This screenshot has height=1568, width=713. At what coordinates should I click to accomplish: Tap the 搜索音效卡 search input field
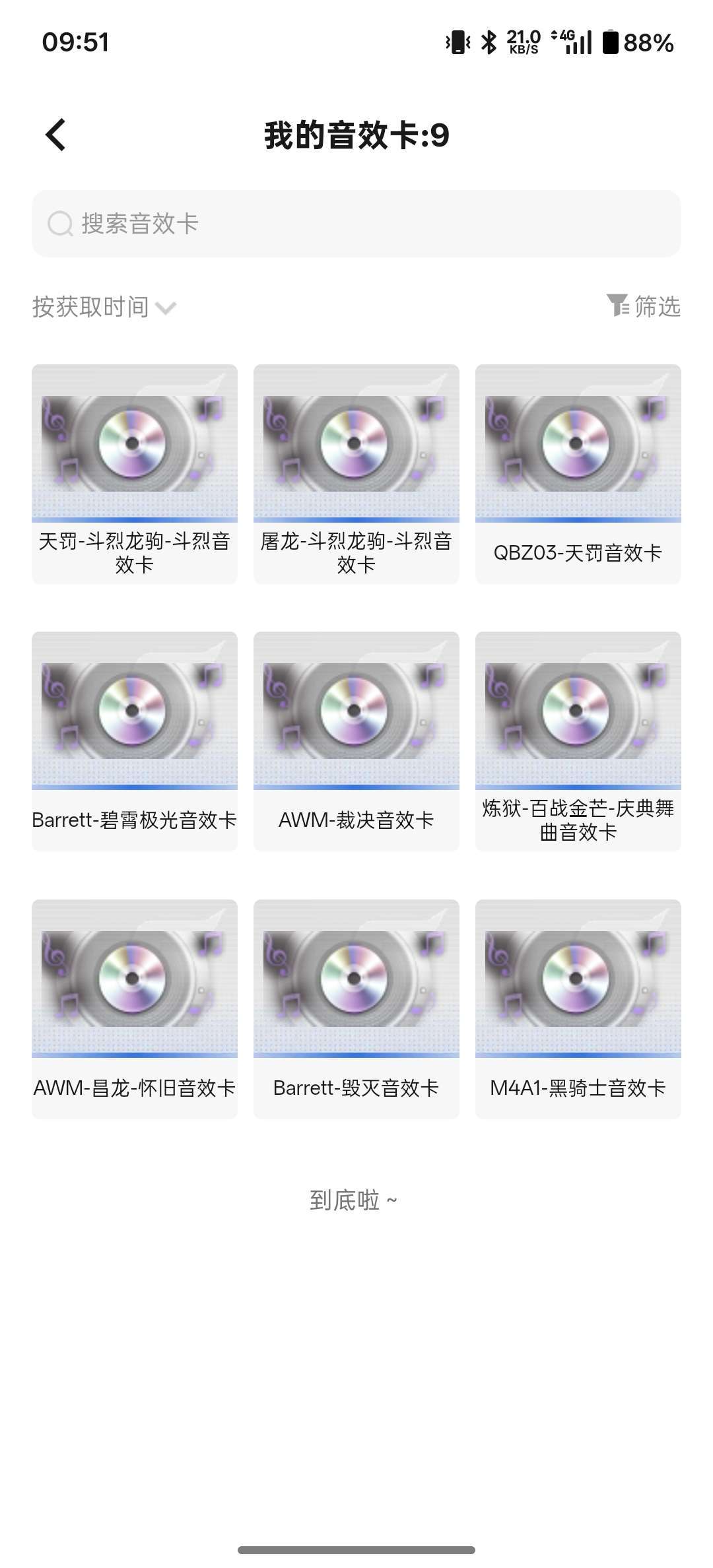tap(356, 224)
